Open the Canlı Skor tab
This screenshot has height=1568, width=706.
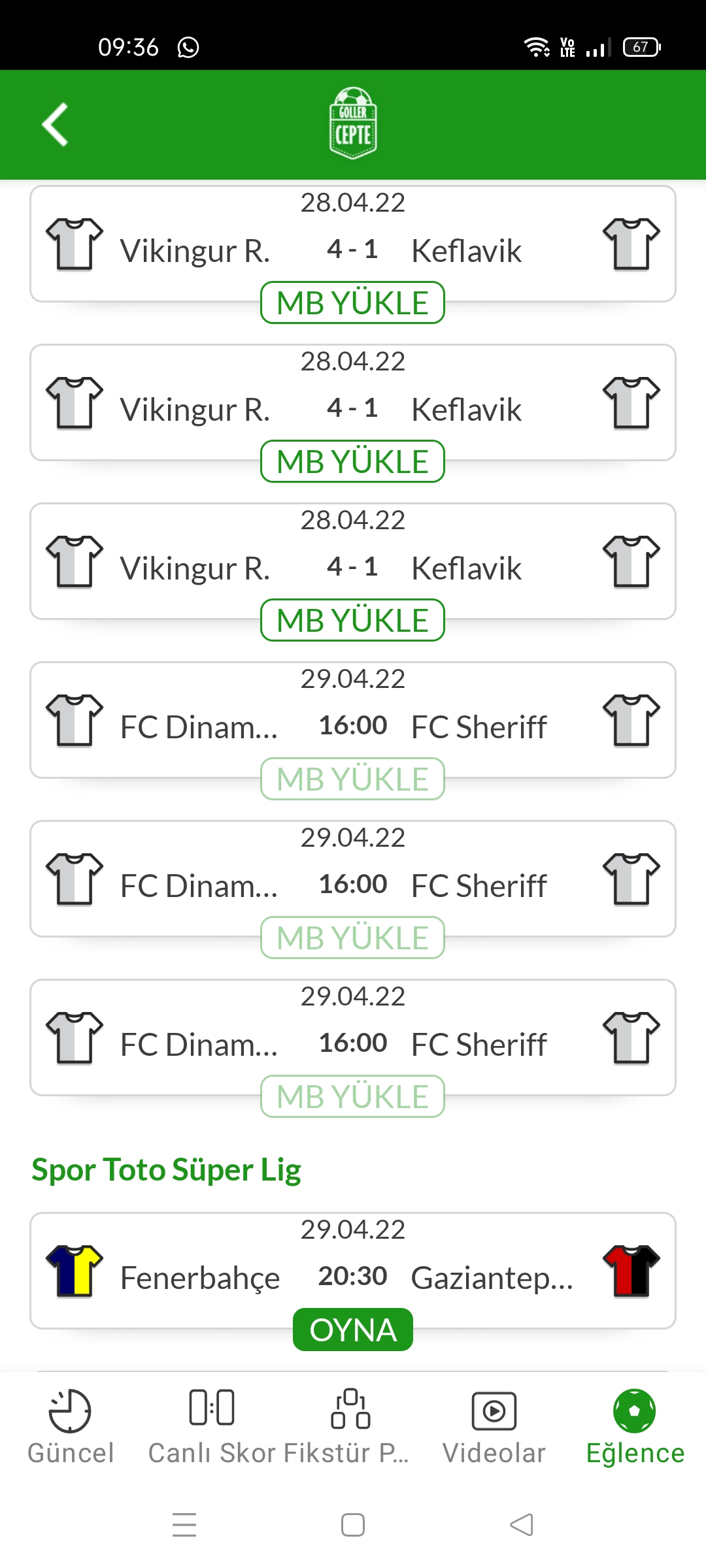pos(212,1427)
